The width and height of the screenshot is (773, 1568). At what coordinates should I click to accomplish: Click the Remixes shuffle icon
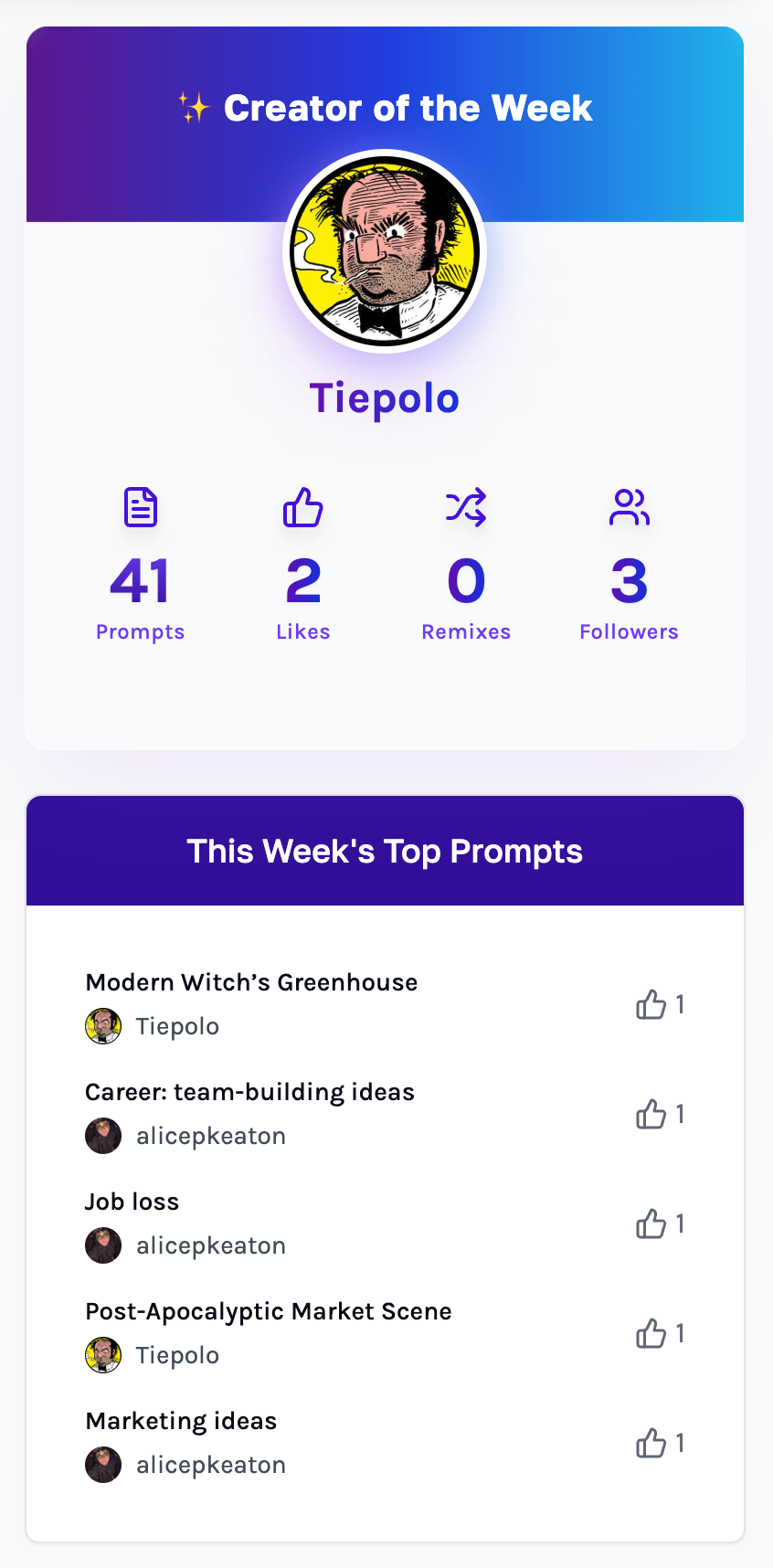pos(466,508)
